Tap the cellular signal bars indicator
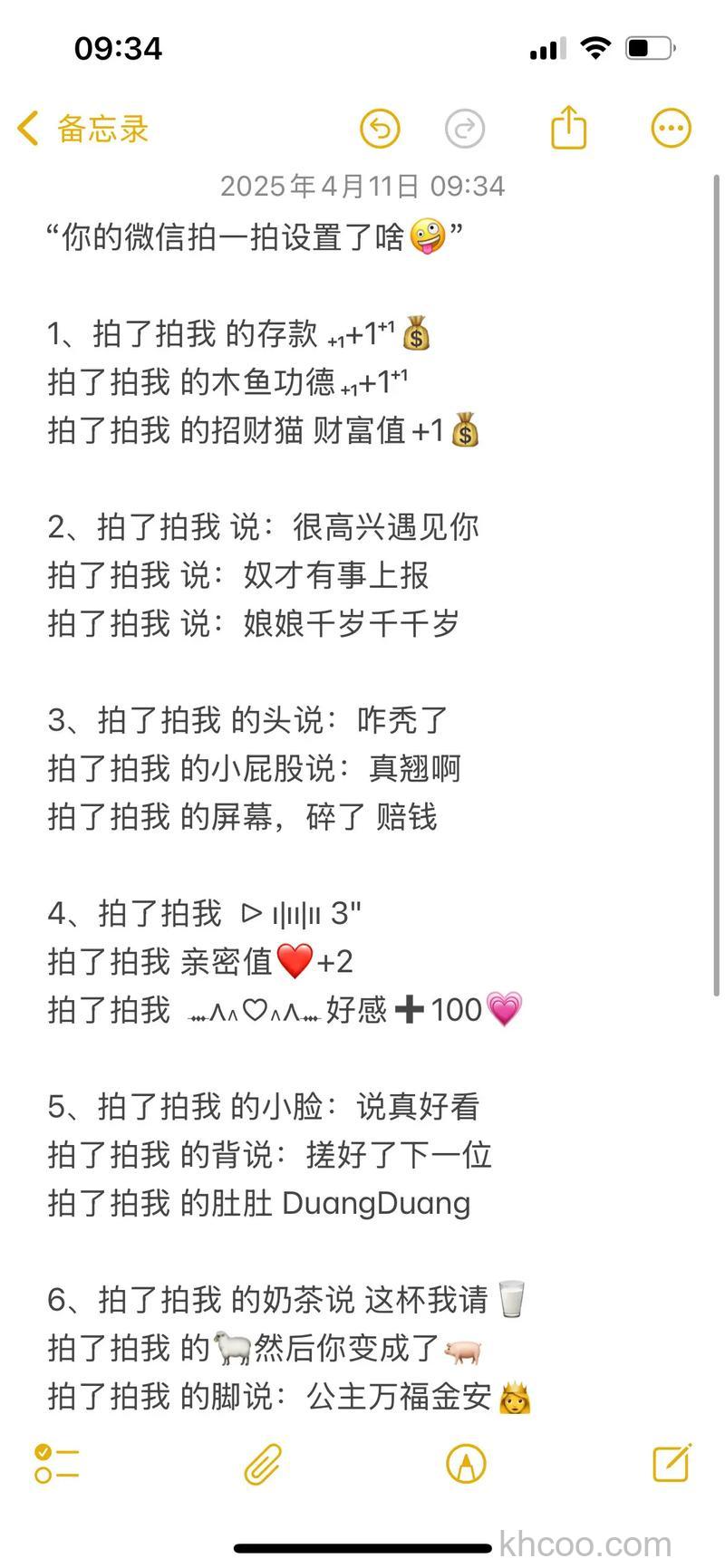 click(545, 49)
